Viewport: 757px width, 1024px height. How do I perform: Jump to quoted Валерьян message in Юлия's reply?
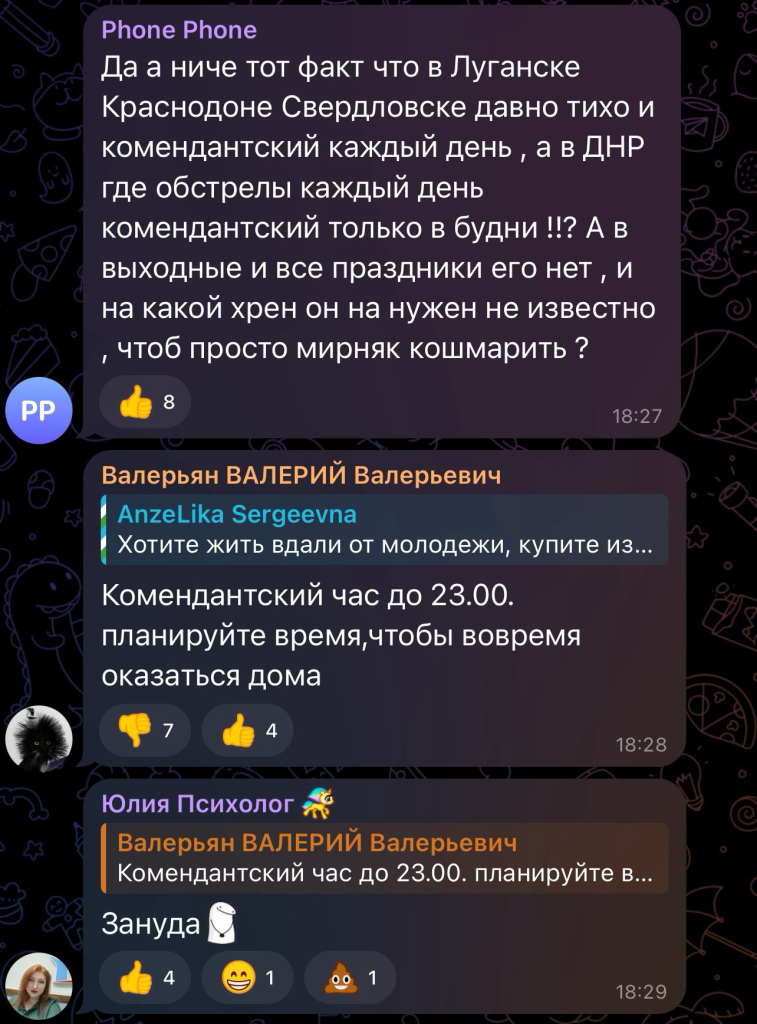[384, 858]
